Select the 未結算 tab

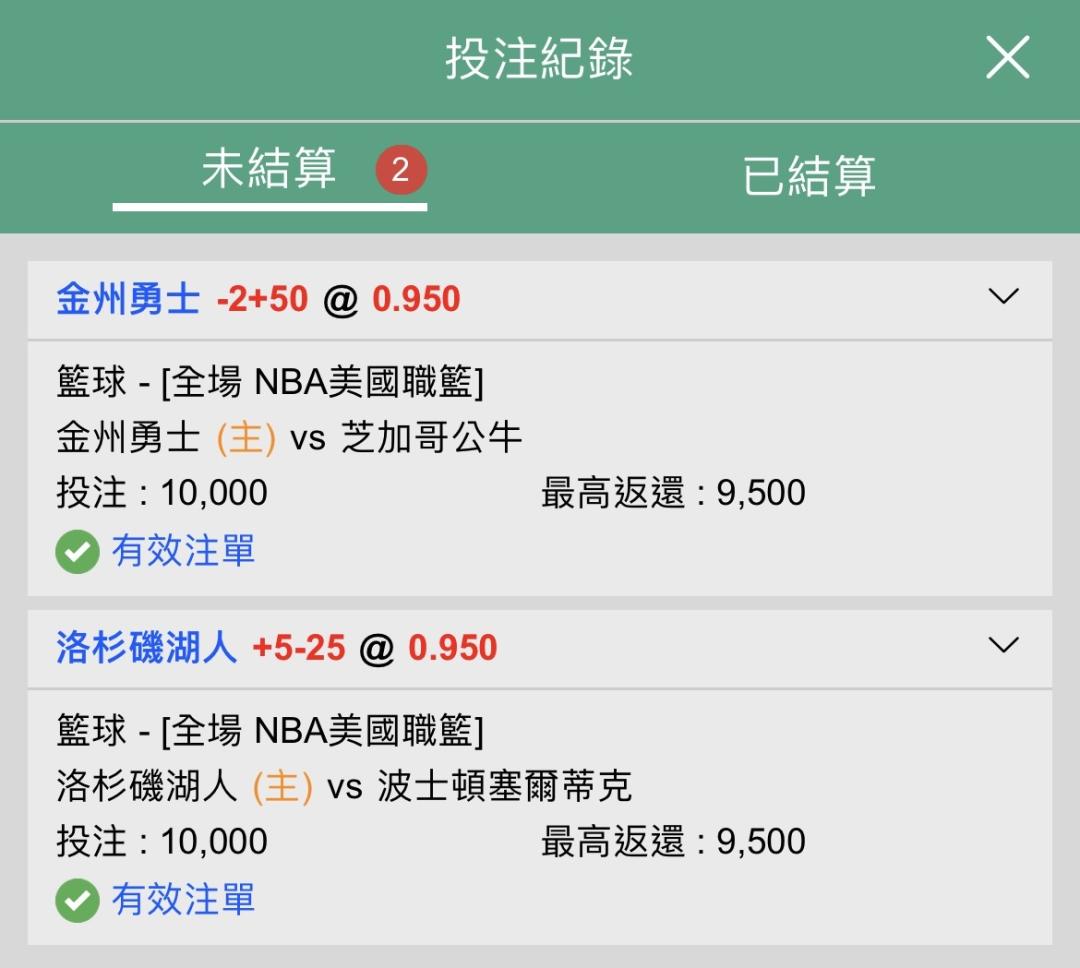click(x=269, y=169)
